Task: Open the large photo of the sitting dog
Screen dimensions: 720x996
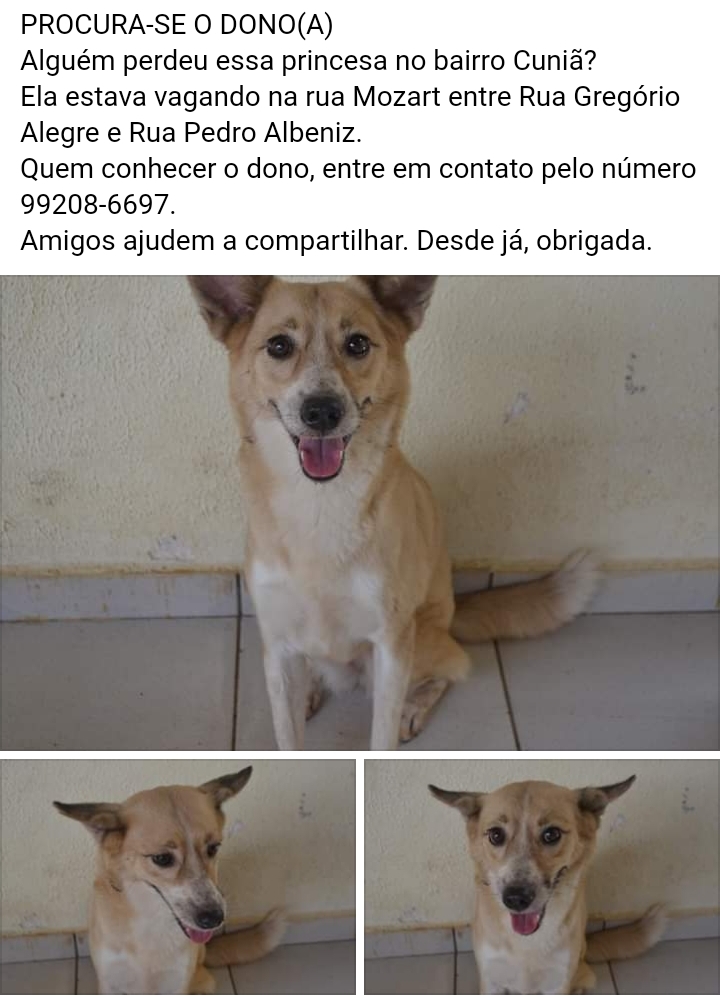Action: (360, 512)
